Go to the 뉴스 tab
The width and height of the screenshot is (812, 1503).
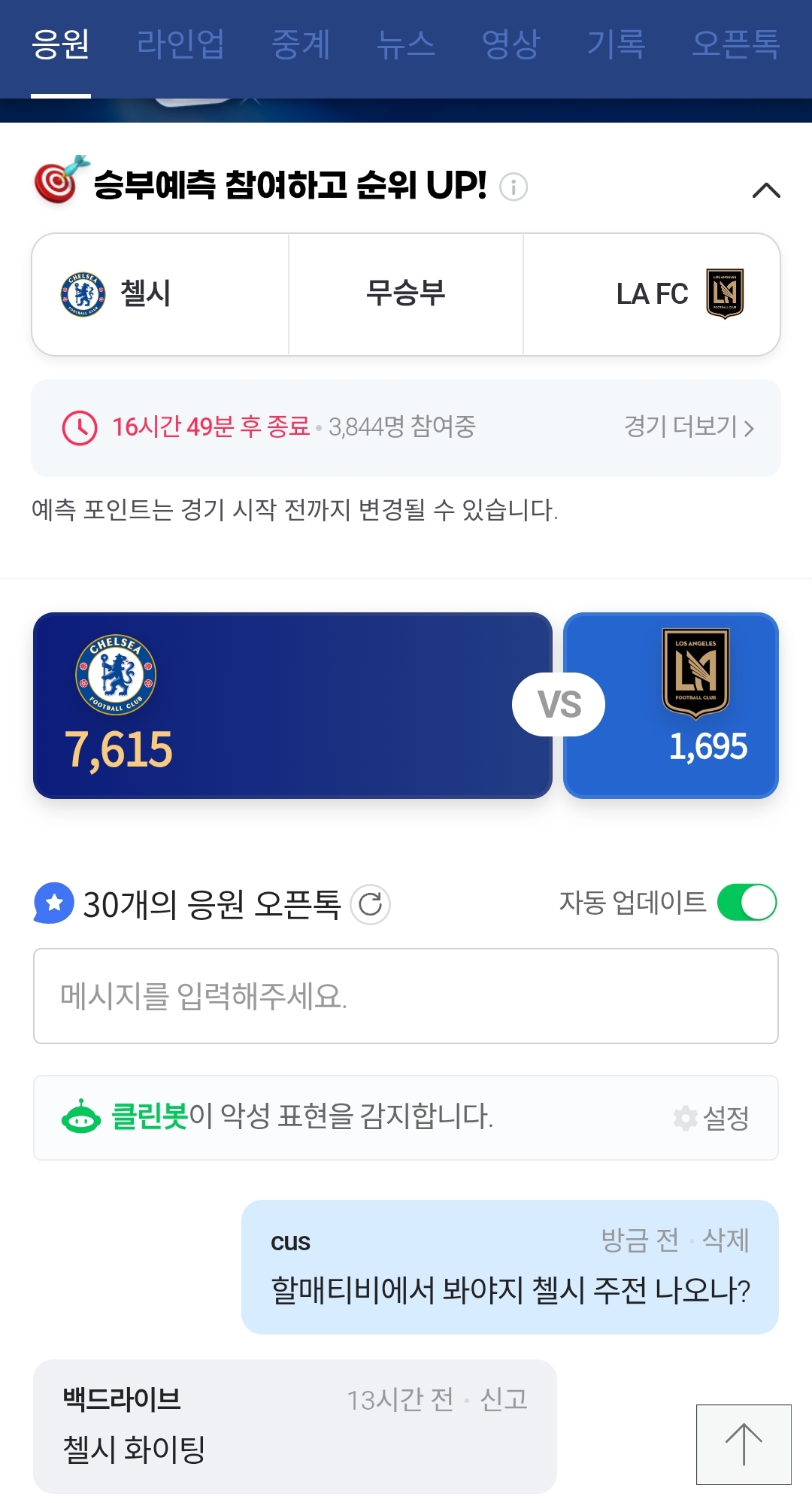(x=406, y=45)
